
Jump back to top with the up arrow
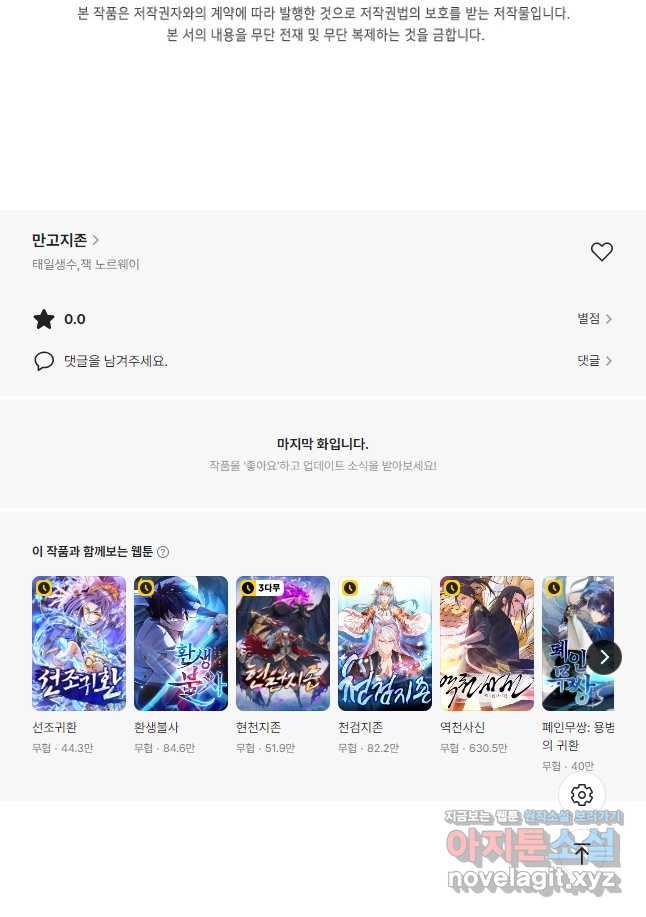pyautogui.click(x=582, y=855)
